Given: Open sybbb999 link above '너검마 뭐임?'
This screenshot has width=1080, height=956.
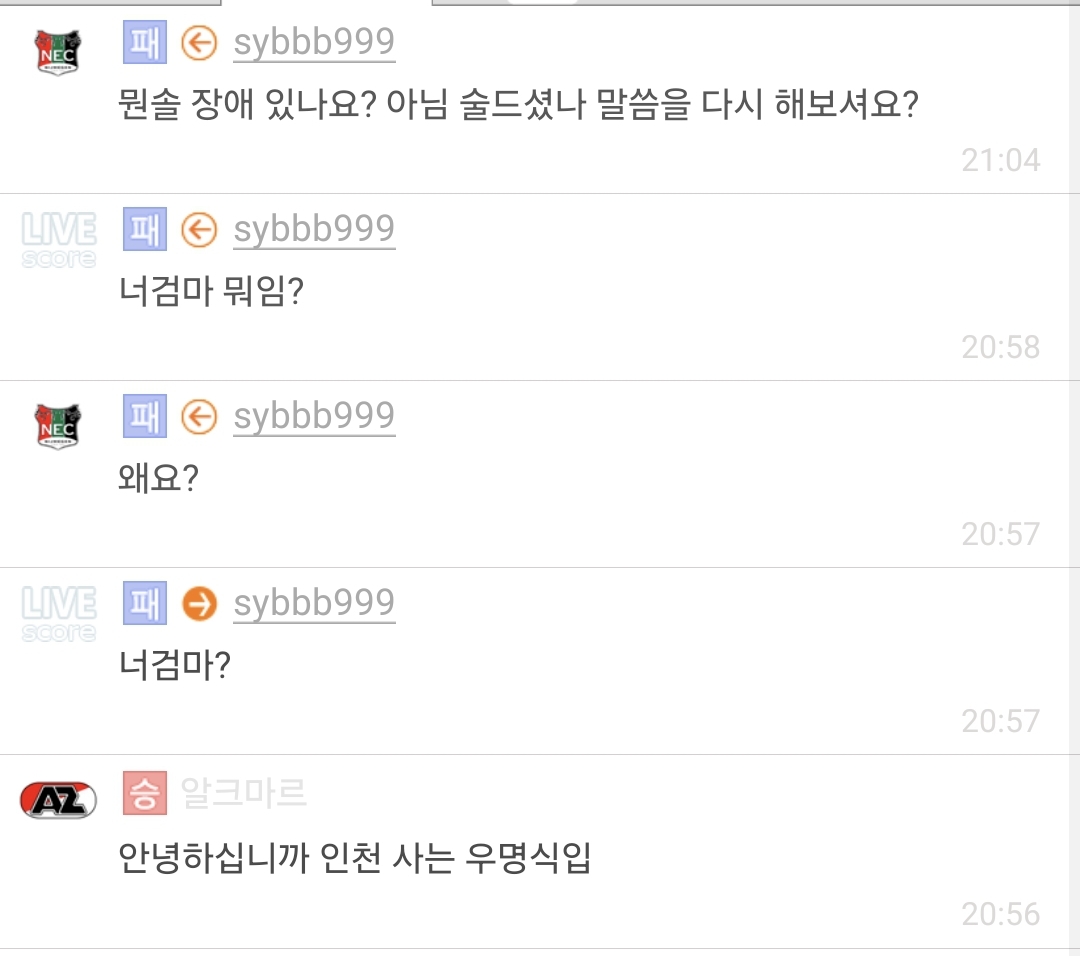Looking at the screenshot, I should 314,230.
